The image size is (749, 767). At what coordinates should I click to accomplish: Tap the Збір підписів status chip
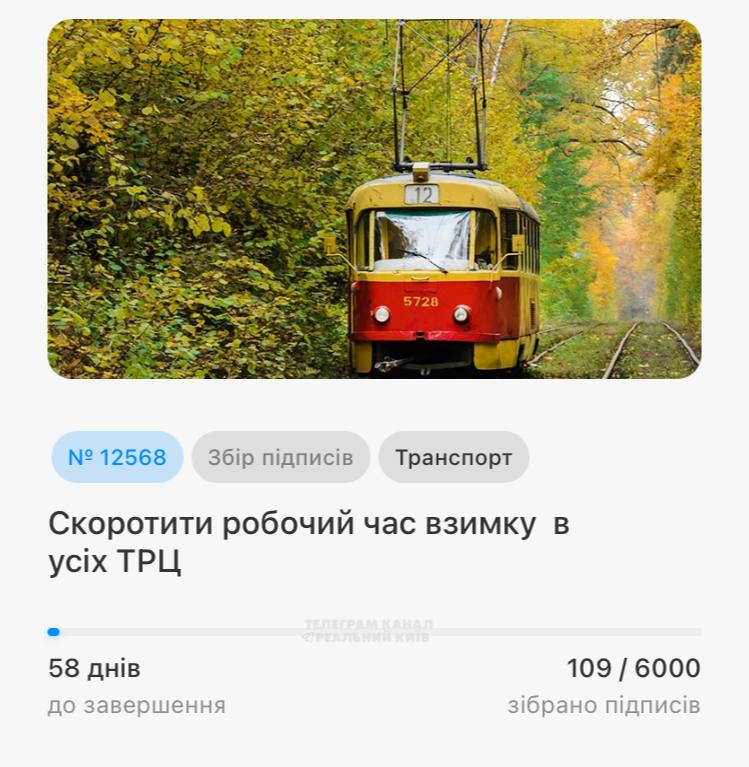pos(280,458)
